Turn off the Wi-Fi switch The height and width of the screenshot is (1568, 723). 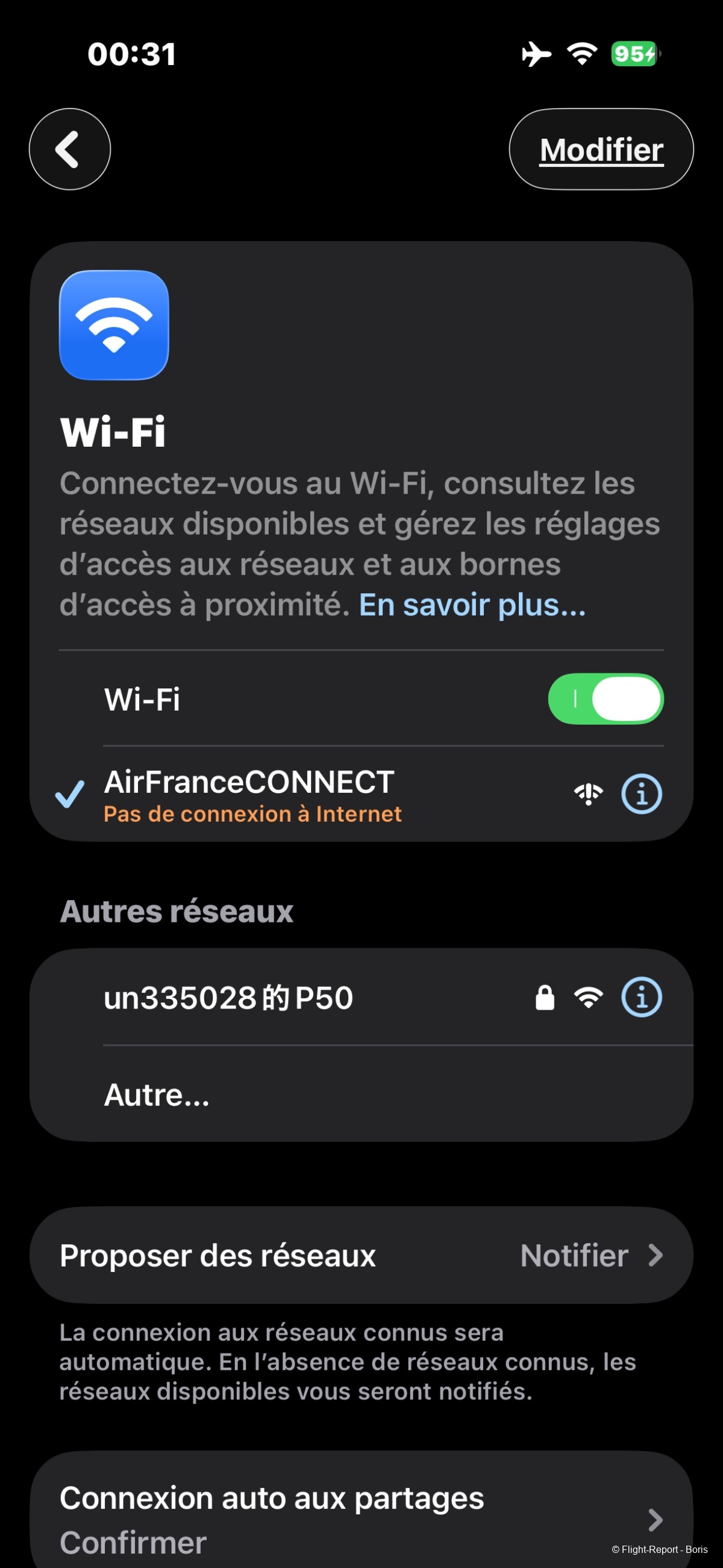point(606,699)
